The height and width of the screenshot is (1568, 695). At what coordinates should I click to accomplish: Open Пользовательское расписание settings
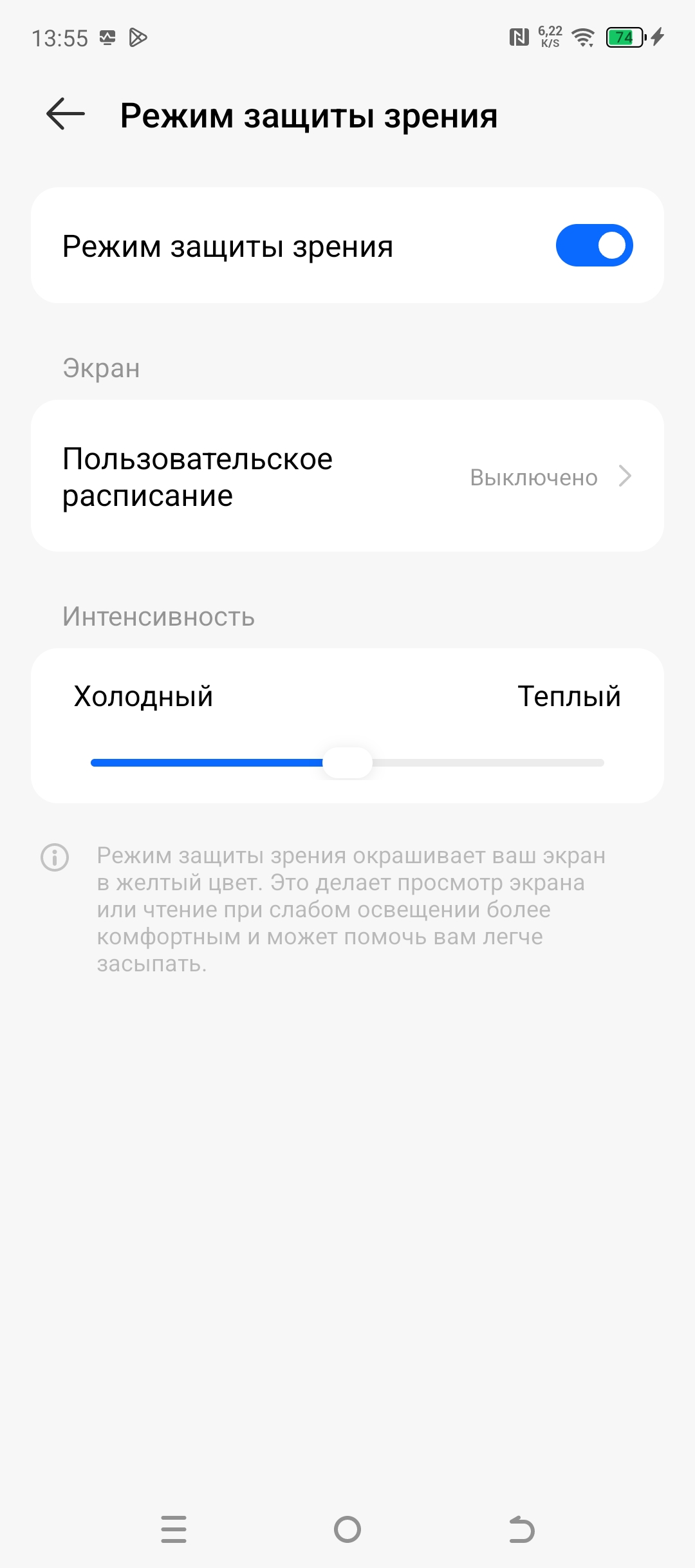pyautogui.click(x=347, y=476)
